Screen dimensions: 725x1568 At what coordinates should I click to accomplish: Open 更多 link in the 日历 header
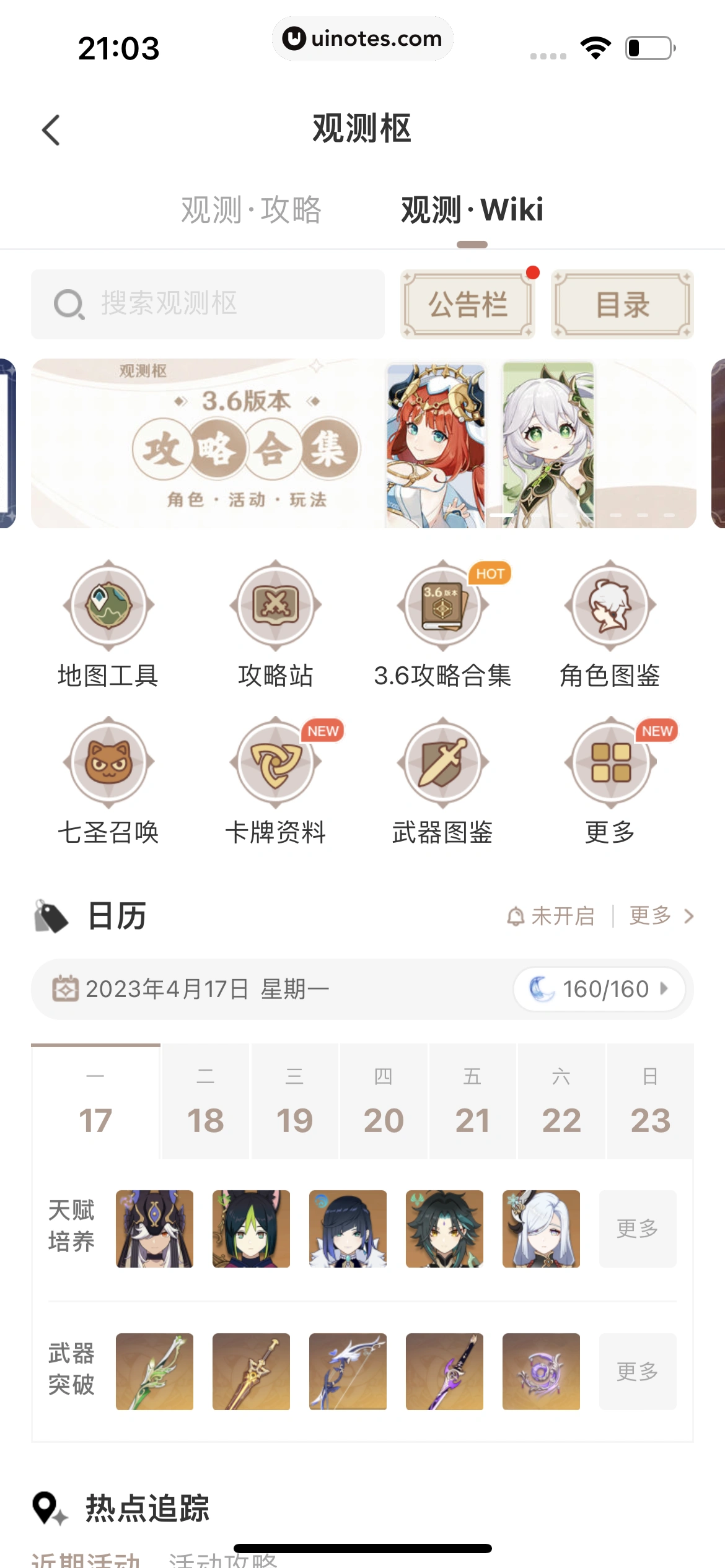click(661, 916)
